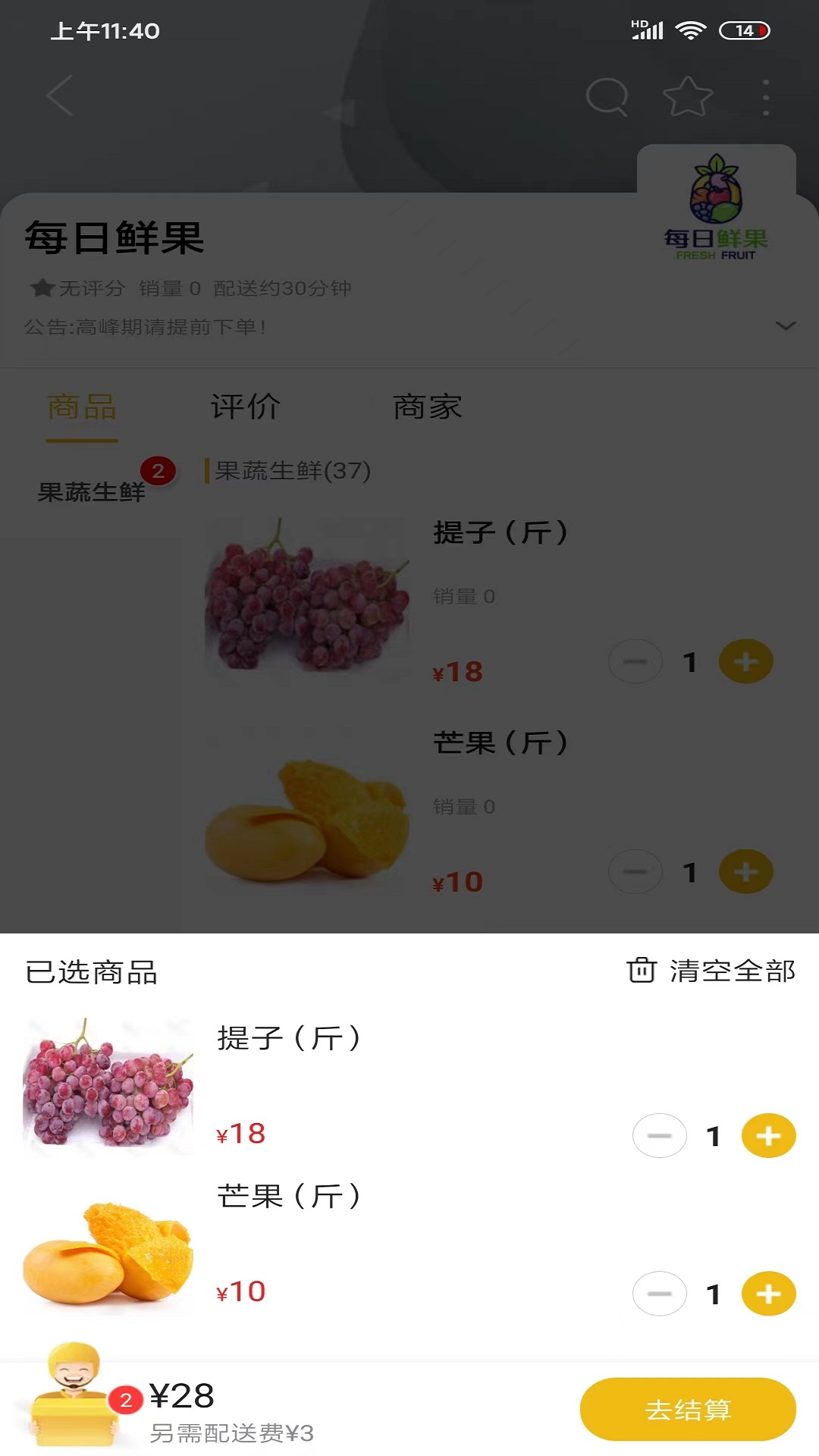819x1456 pixels.
Task: Proceed to checkout with 去结算
Action: pyautogui.click(x=688, y=1410)
